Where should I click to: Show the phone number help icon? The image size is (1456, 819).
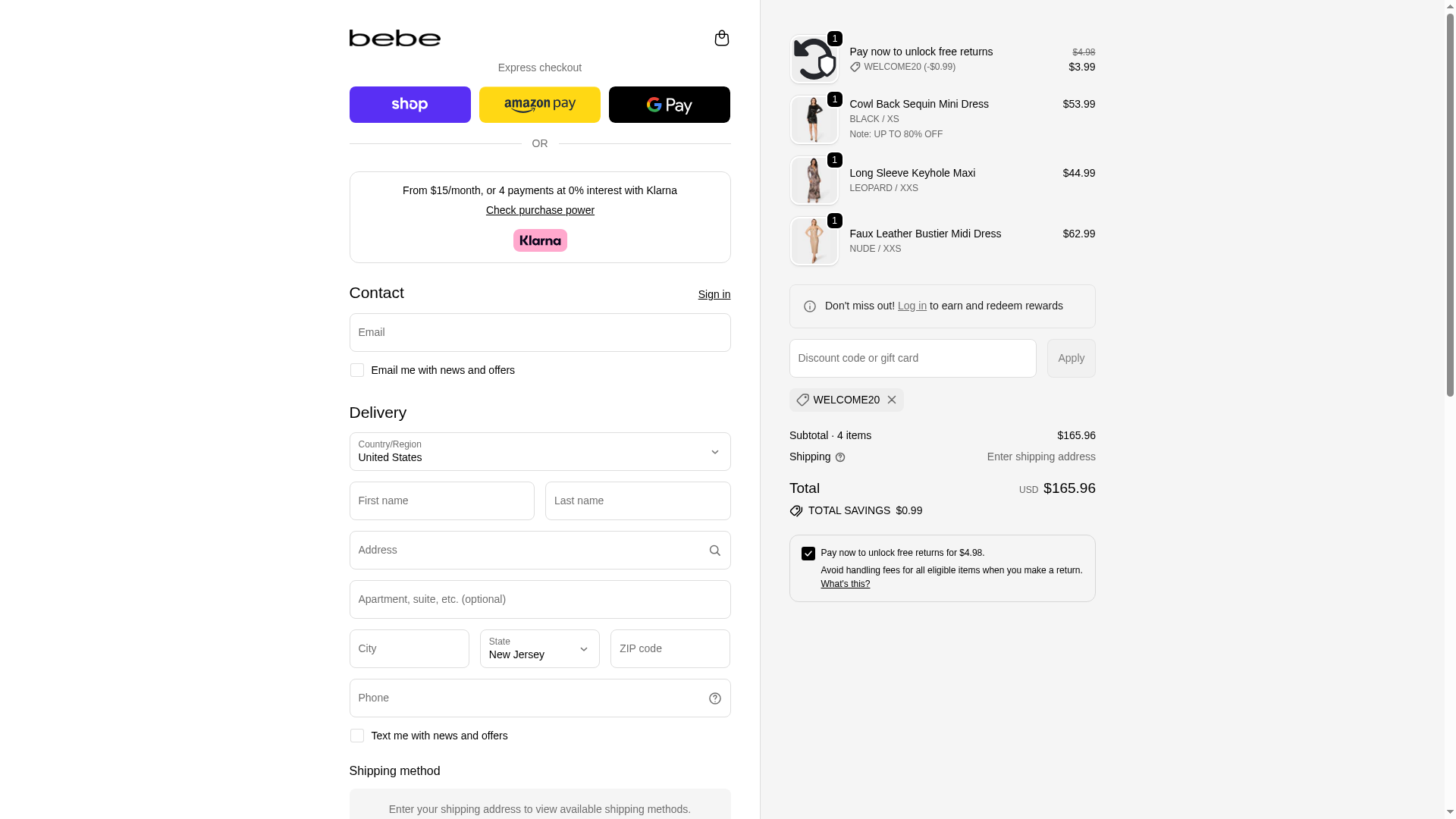coord(714,698)
